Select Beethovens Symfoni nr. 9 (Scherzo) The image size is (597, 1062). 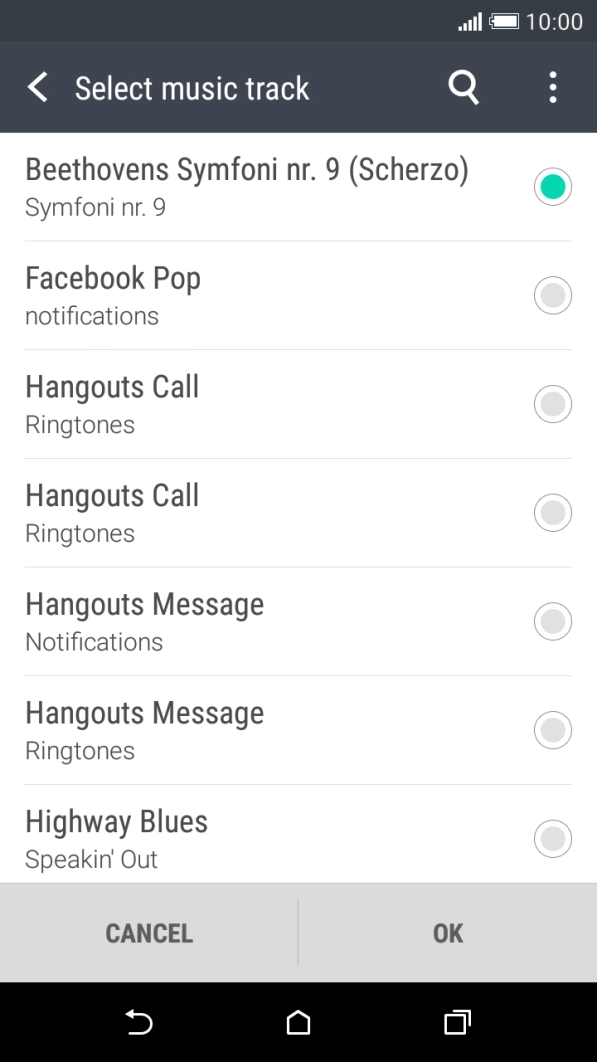[298, 187]
